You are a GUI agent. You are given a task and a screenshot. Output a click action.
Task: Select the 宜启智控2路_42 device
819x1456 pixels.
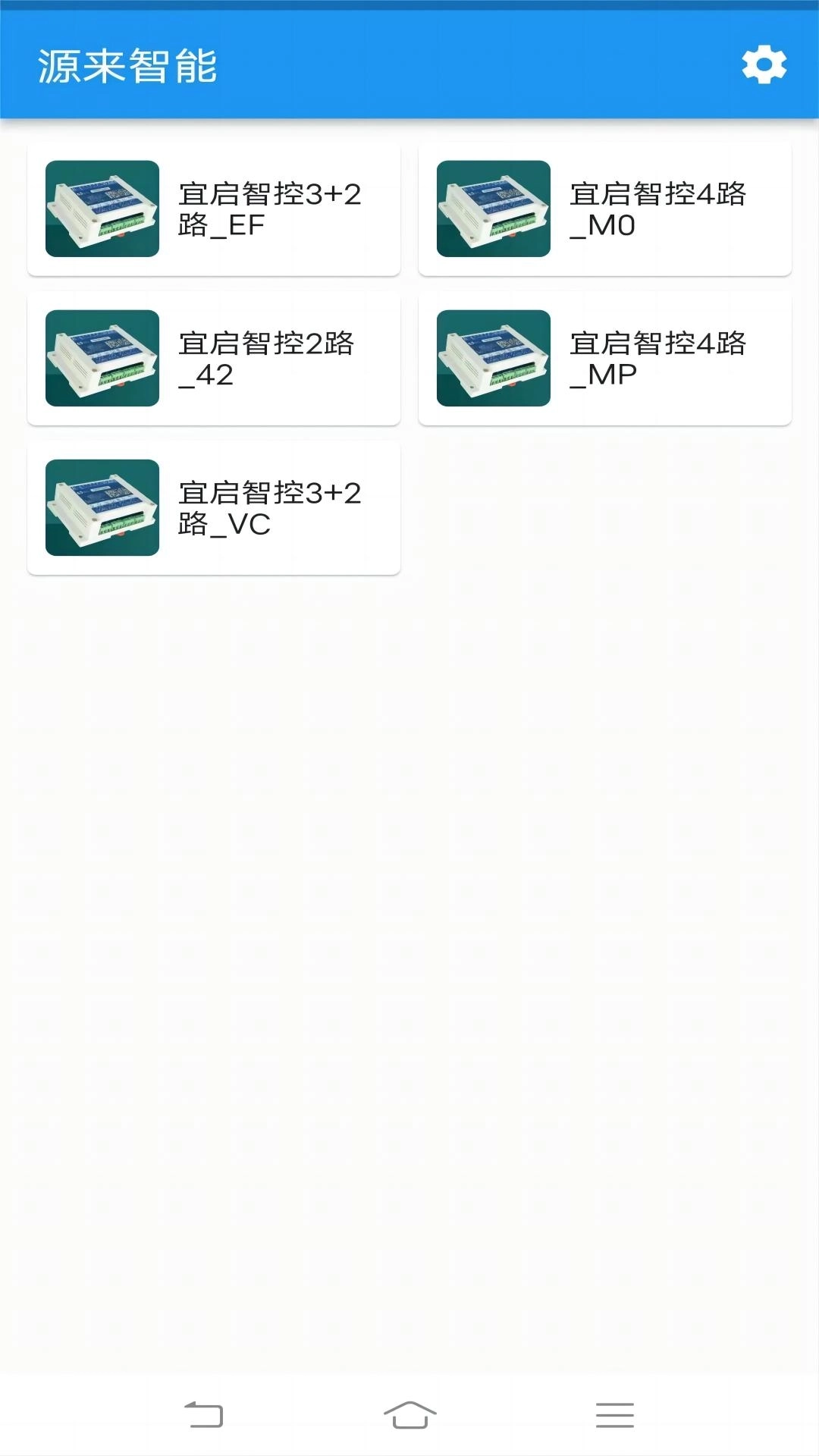(212, 357)
